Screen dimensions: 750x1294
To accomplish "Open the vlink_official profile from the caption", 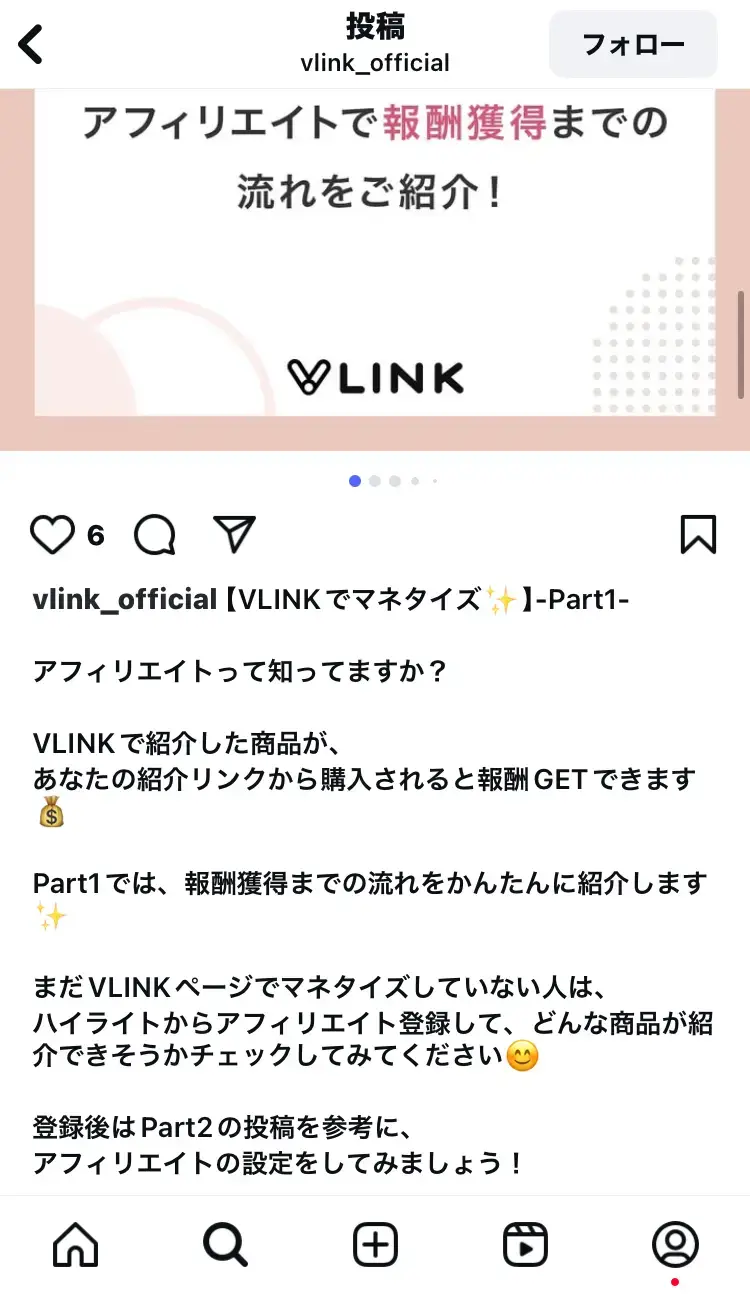I will click(x=124, y=600).
